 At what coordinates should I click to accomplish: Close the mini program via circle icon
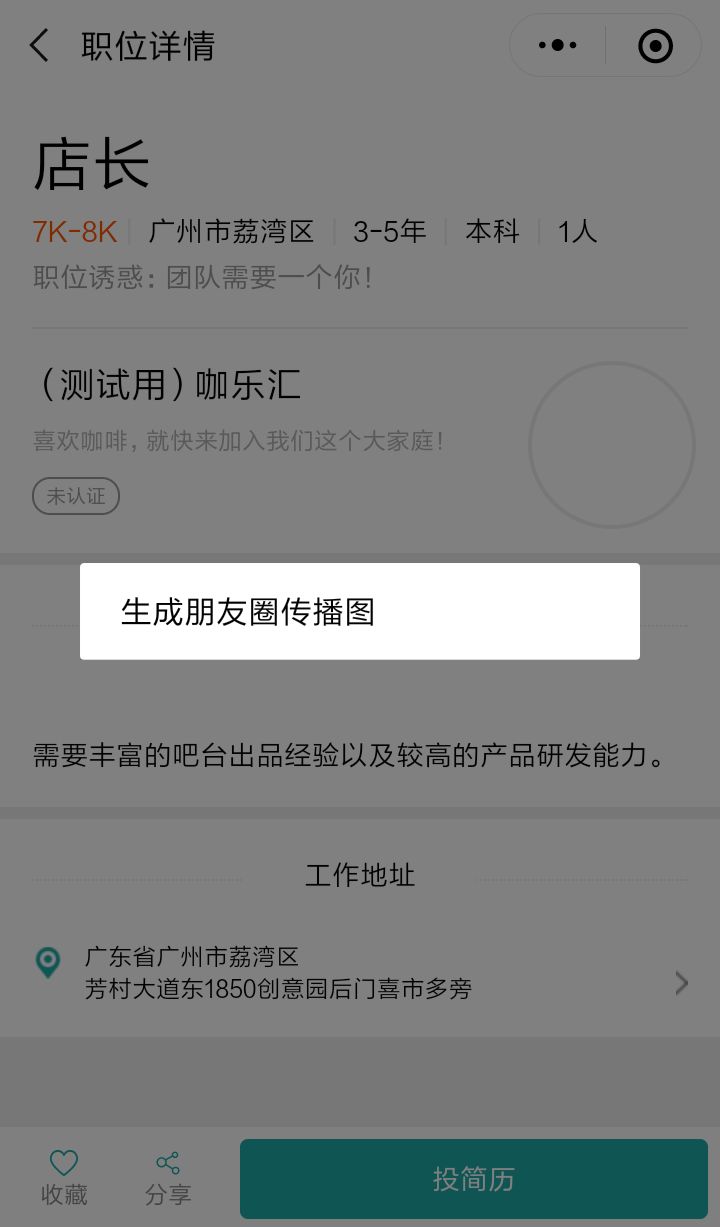[x=655, y=46]
